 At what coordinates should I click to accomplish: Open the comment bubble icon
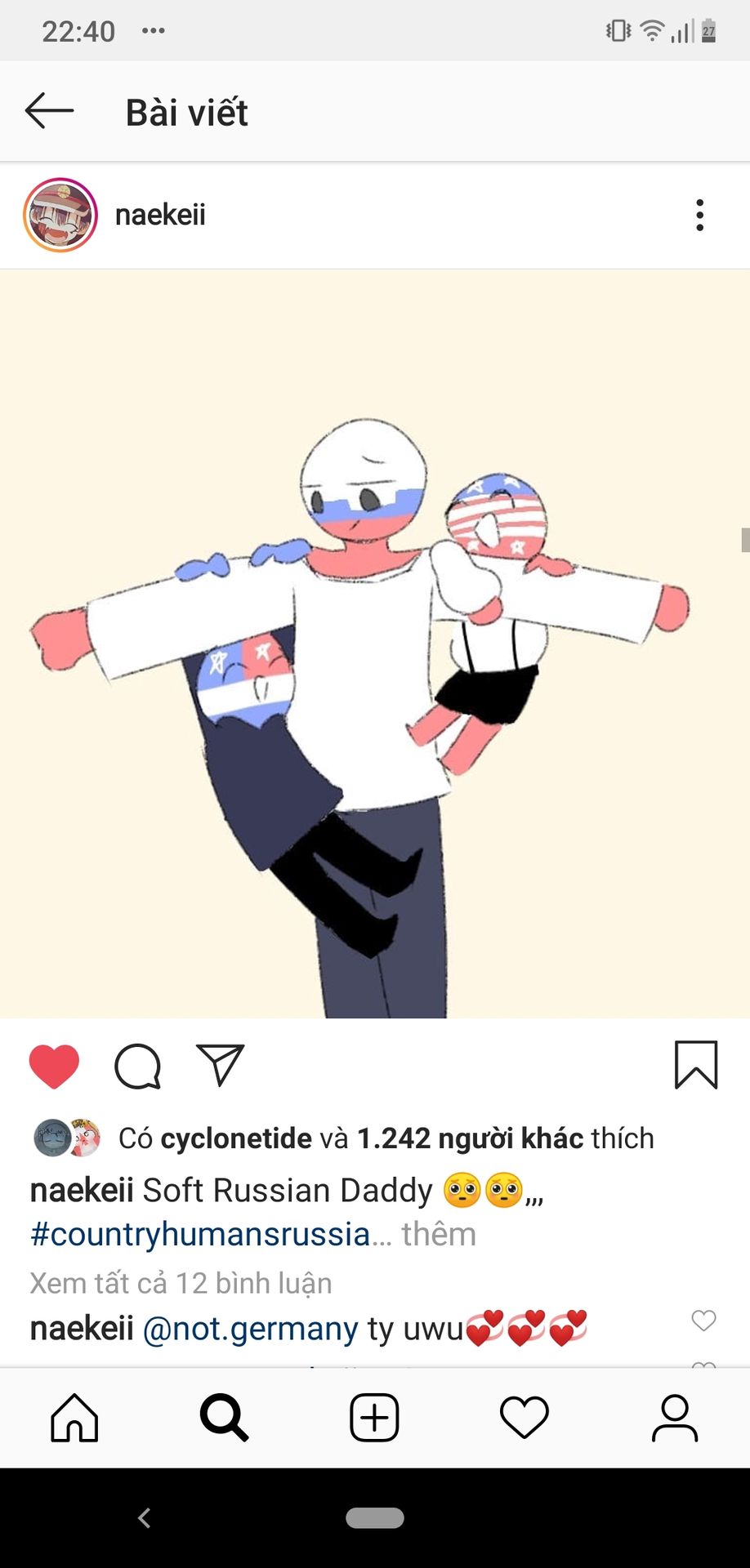(137, 1065)
